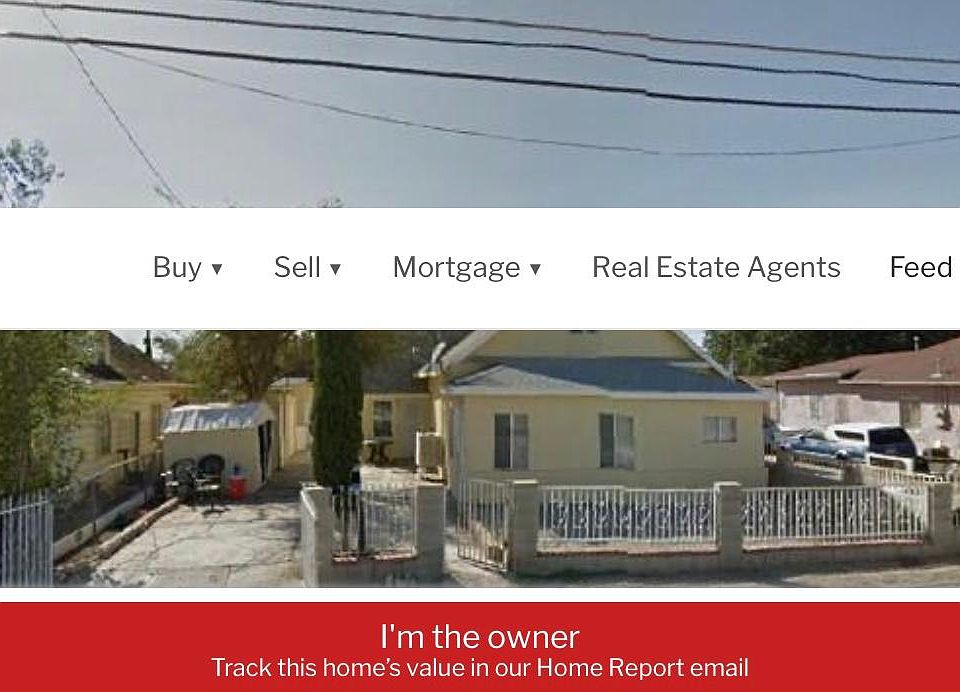The width and height of the screenshot is (960, 692).
Task: Tap the "I'm the owner" banner
Action: tap(480, 648)
